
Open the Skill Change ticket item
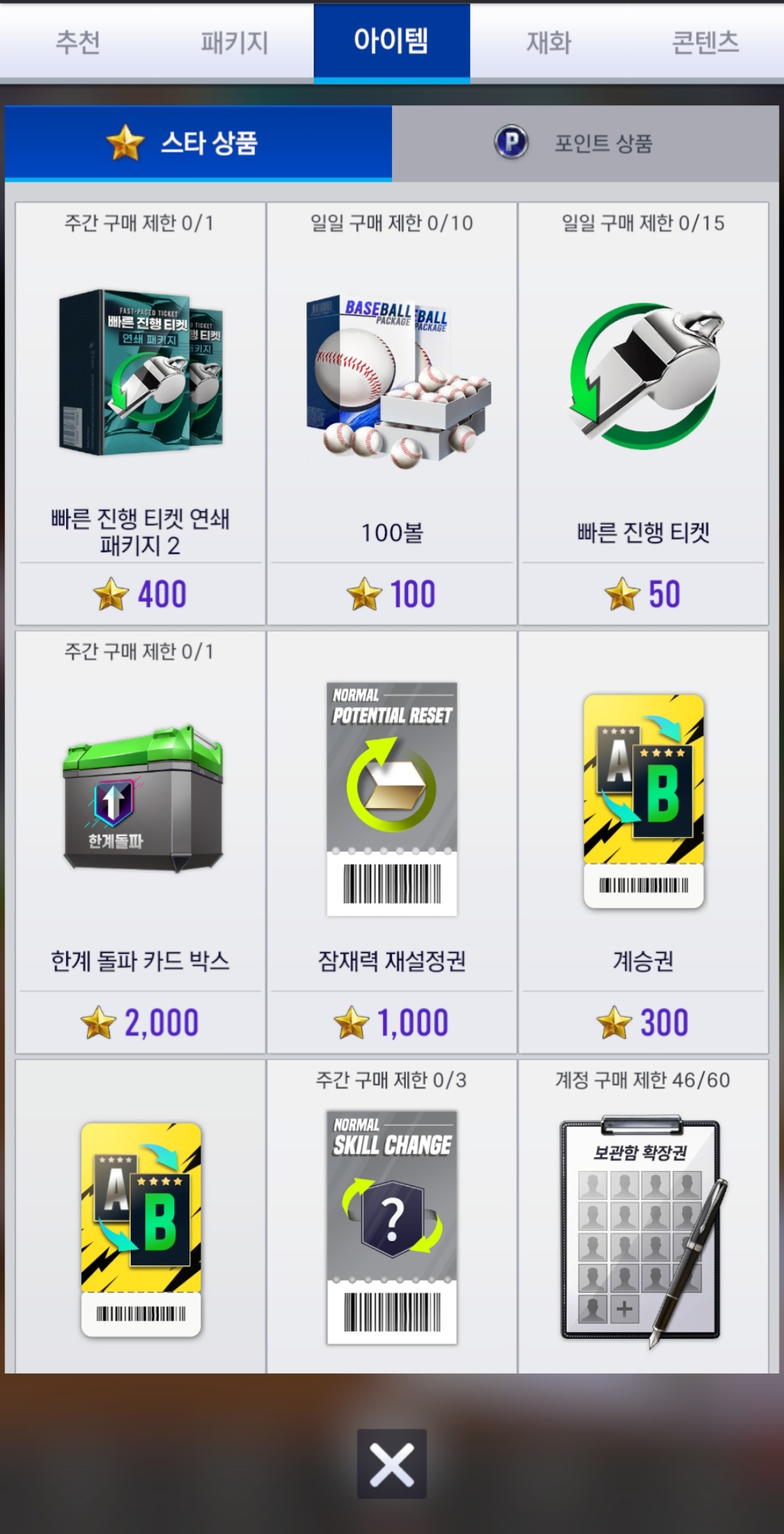pos(391,1227)
